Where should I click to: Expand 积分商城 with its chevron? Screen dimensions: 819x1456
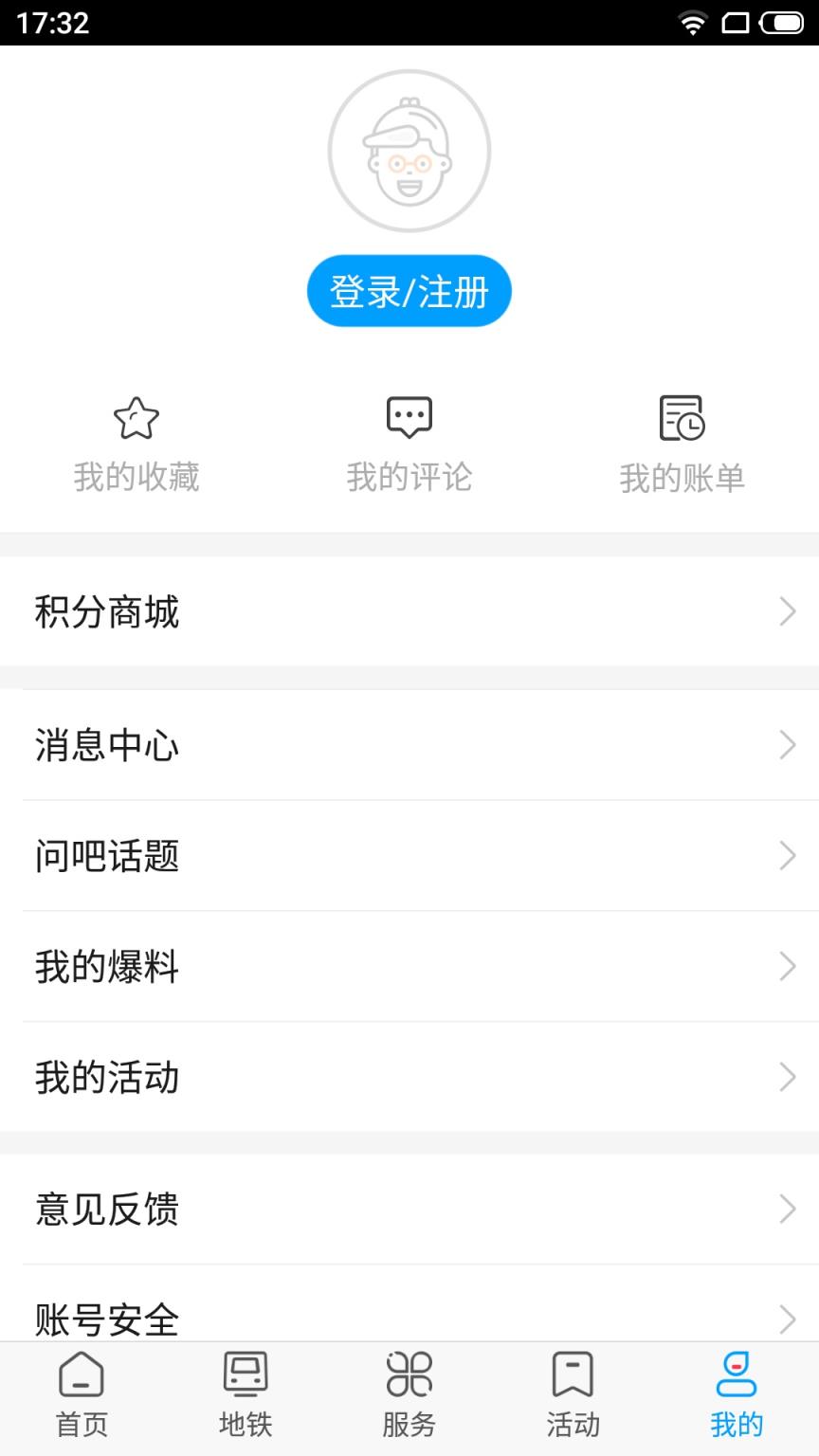tap(788, 611)
